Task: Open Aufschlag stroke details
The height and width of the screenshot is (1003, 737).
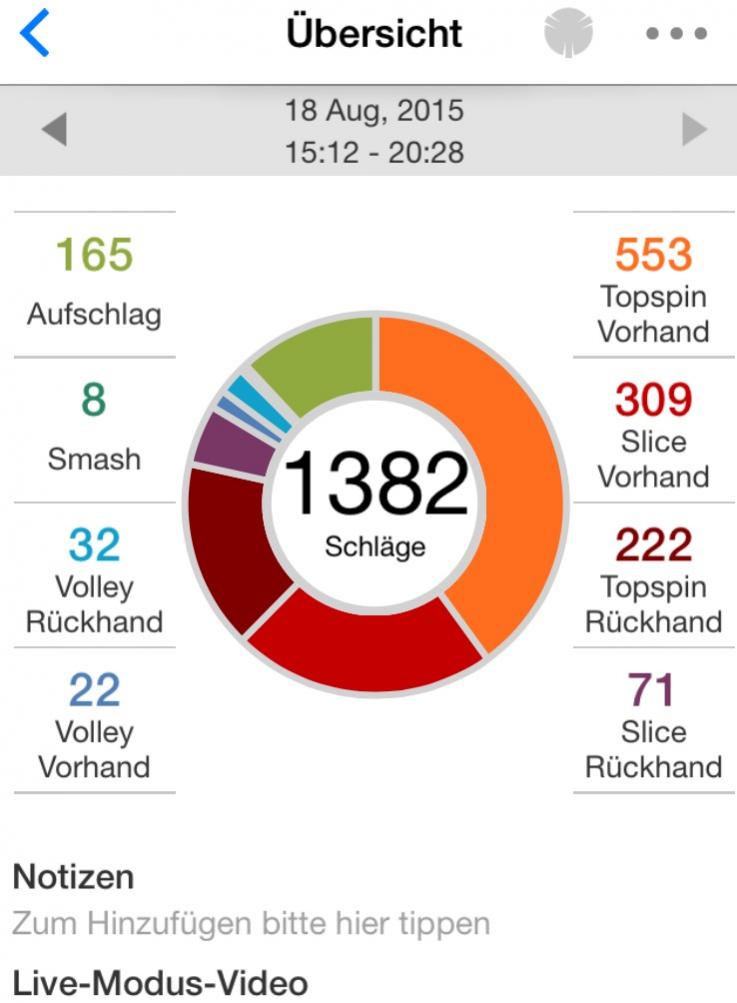Action: point(94,284)
